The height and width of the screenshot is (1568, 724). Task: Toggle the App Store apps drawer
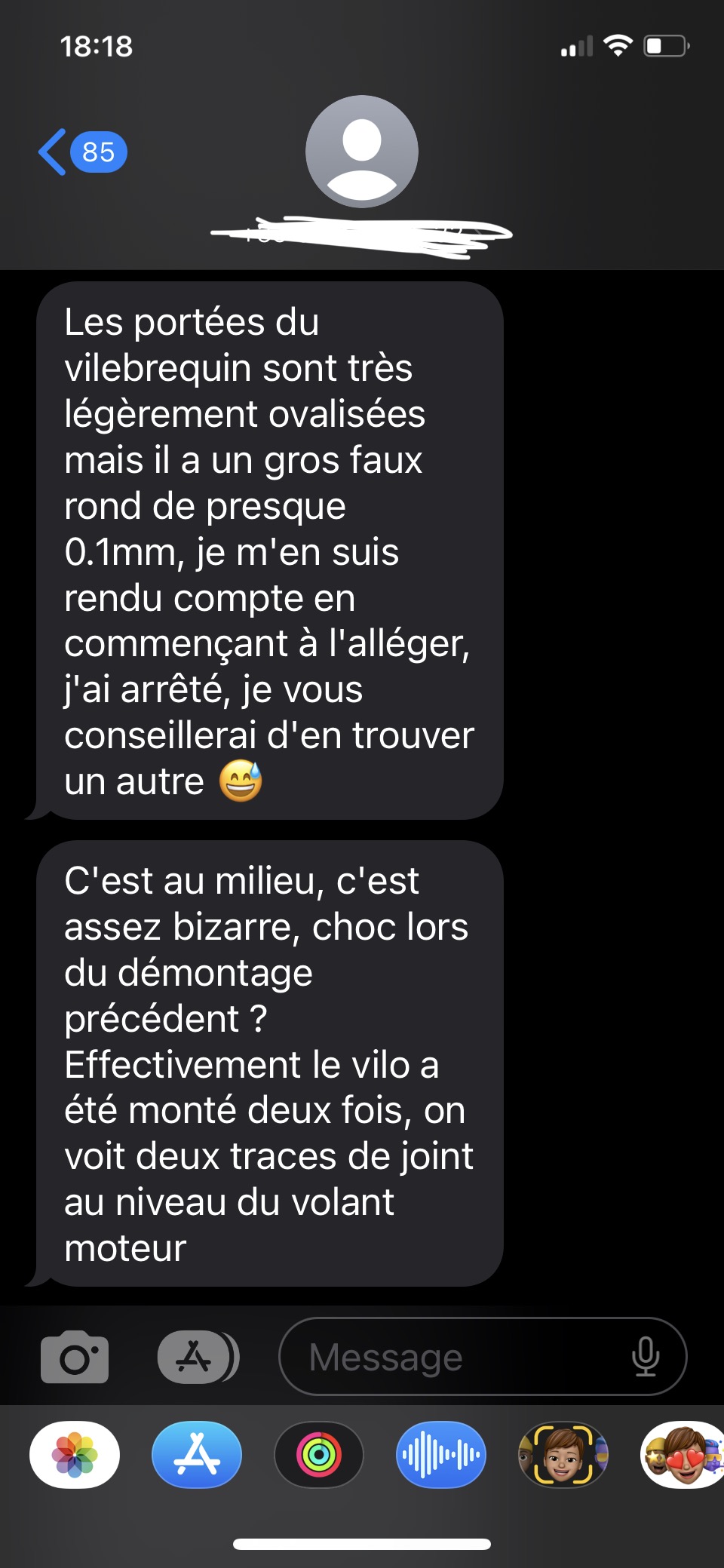pyautogui.click(x=195, y=1357)
